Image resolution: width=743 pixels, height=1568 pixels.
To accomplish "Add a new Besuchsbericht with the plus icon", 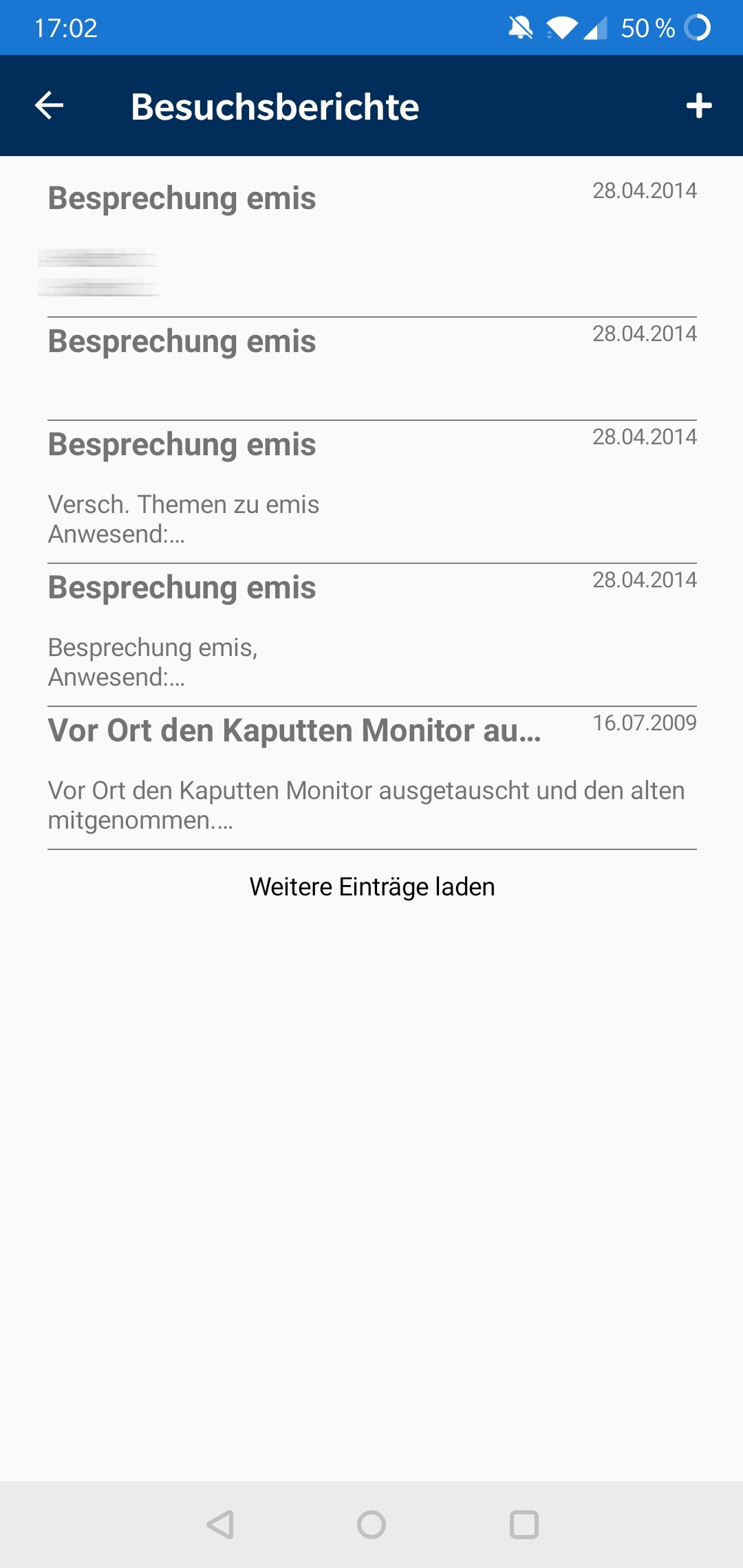I will (699, 106).
